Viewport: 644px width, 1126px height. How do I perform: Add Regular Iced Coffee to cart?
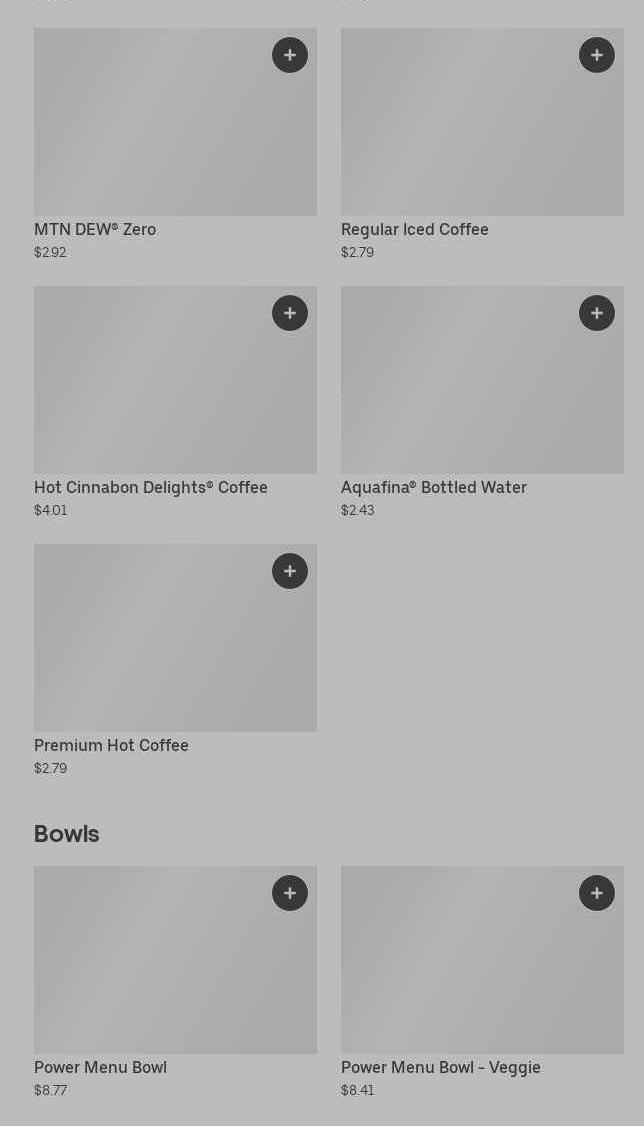[x=597, y=55]
